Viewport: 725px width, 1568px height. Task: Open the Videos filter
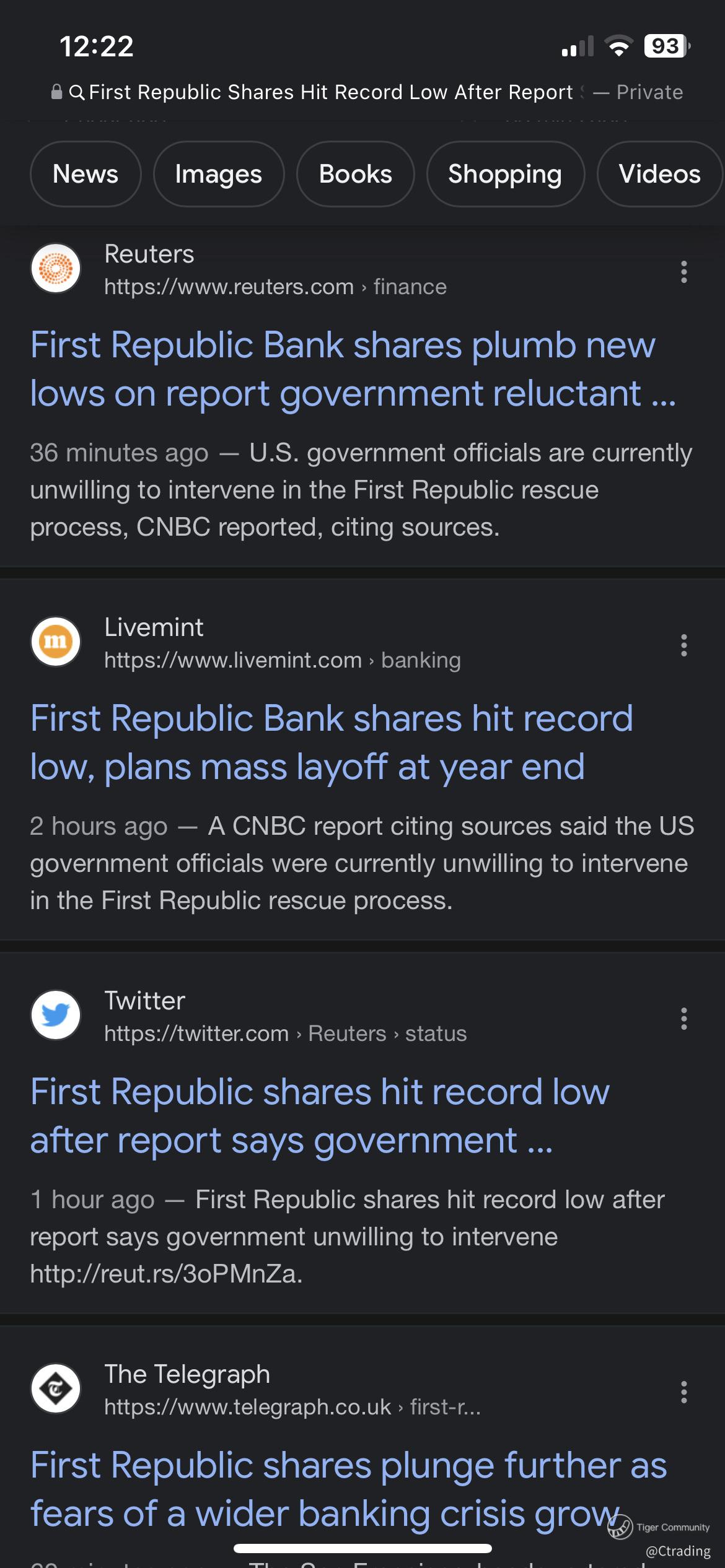coord(659,174)
